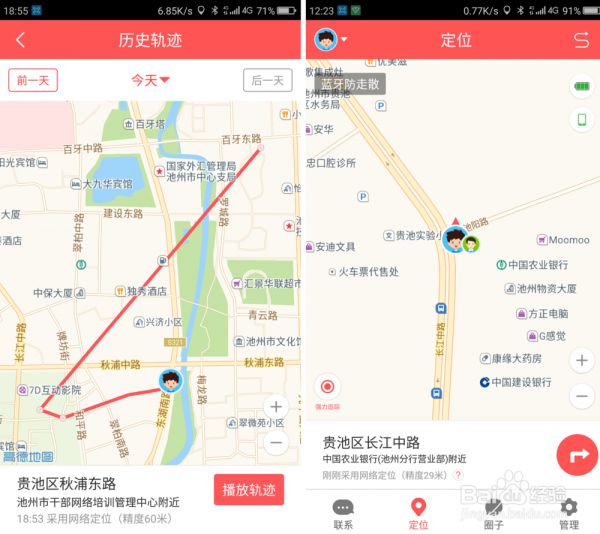Image resolution: width=600 pixels, height=534 pixels.
Task: Tap the 播放轨迹 button
Action: tap(248, 490)
